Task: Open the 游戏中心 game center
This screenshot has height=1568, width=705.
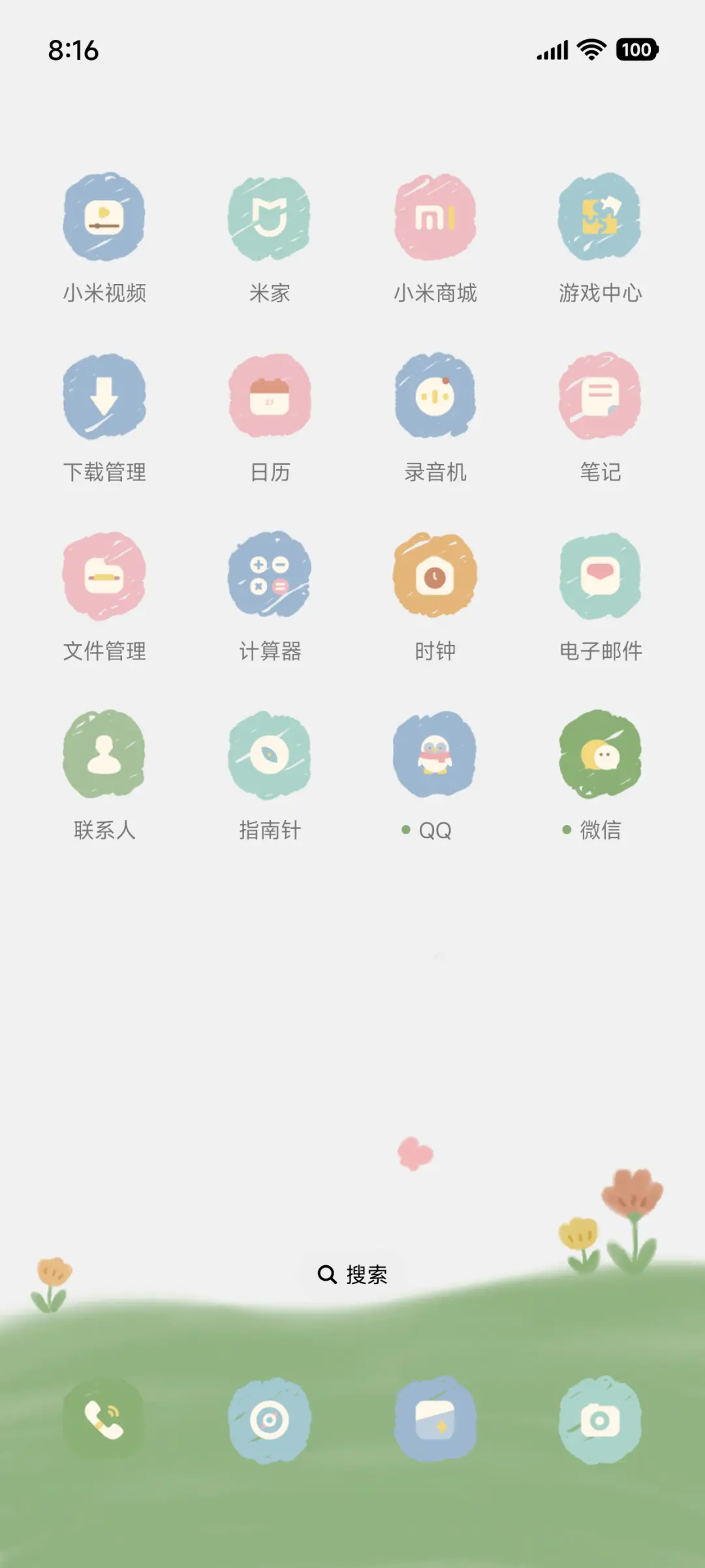Action: (x=600, y=219)
